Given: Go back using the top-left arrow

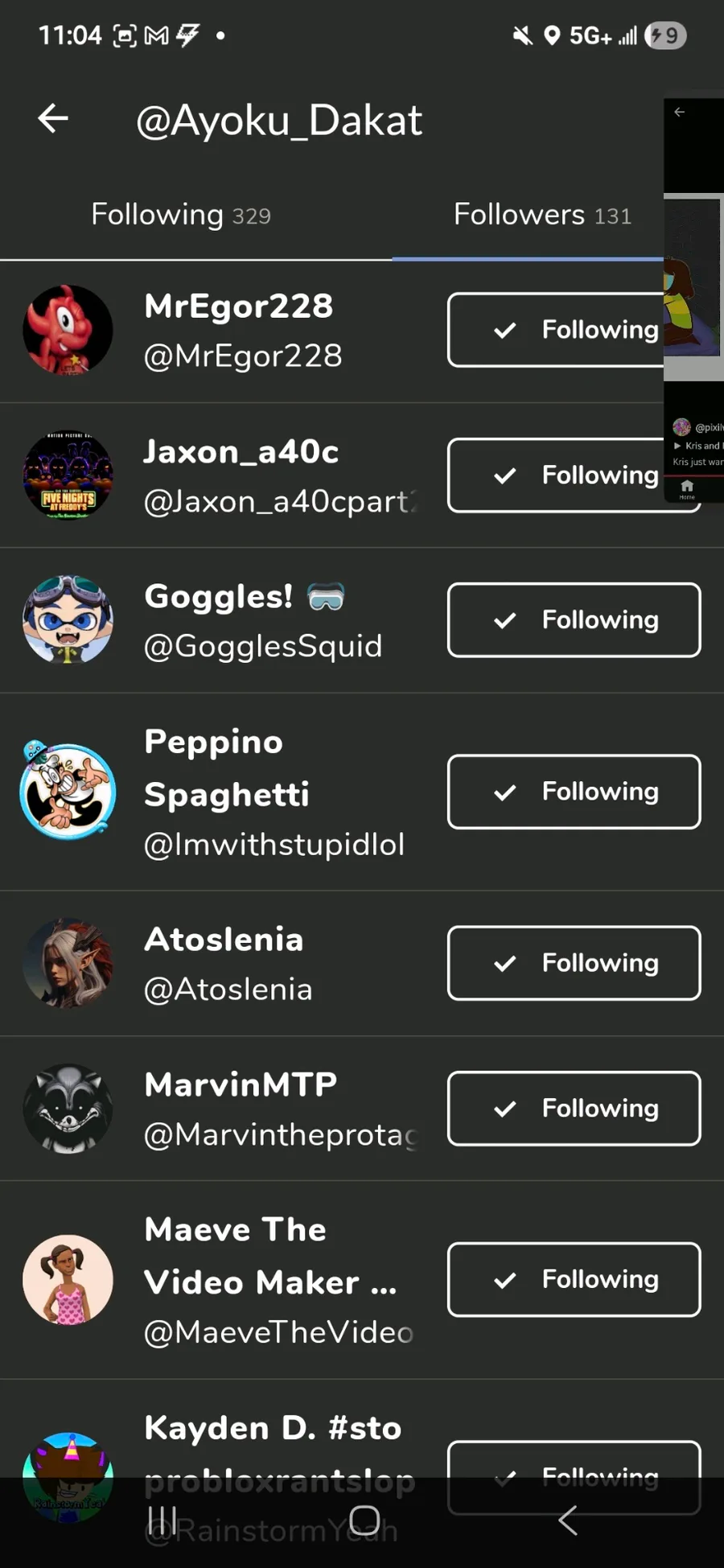Looking at the screenshot, I should pos(53,119).
